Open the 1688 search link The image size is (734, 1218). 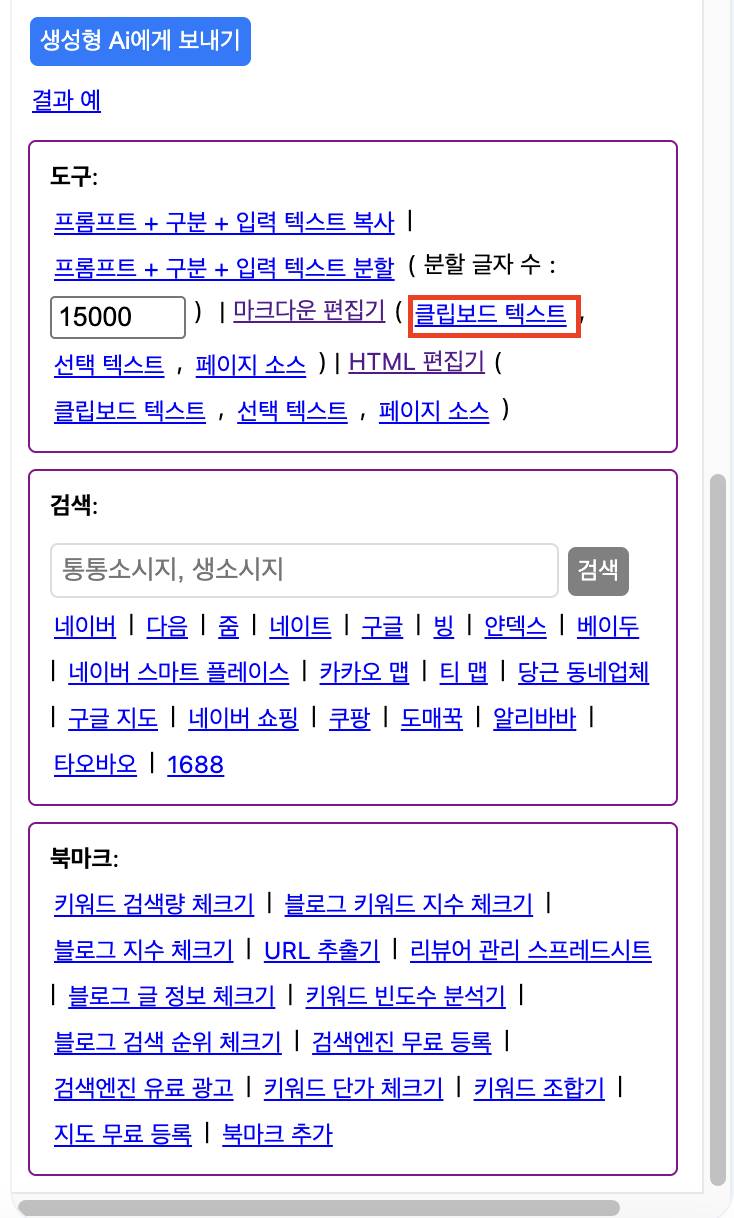pos(195,765)
